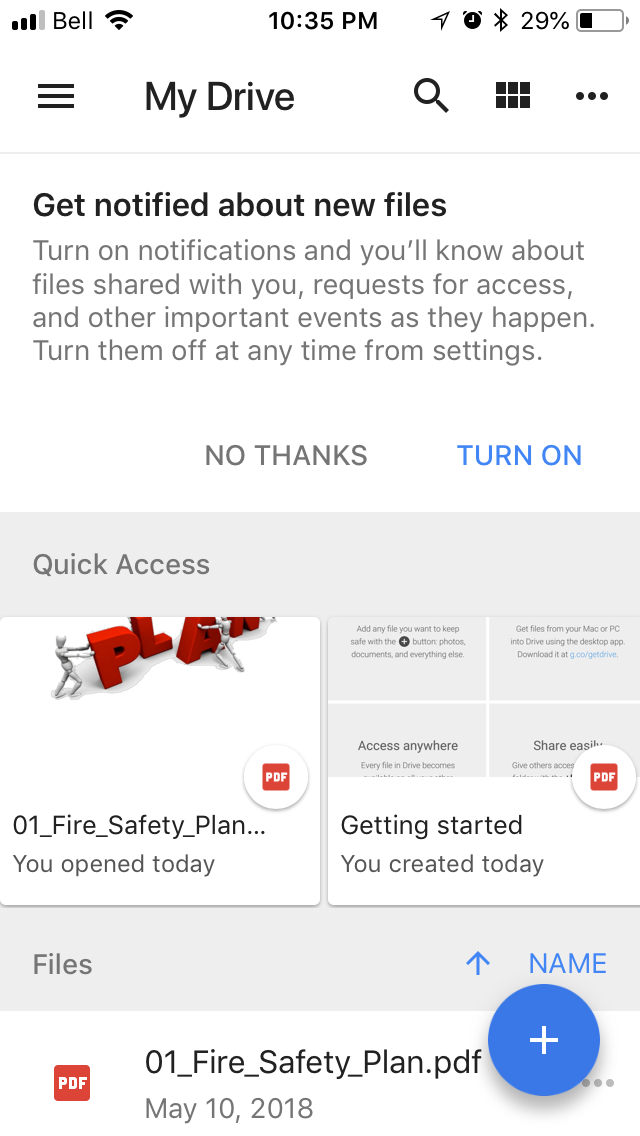Add a new file with plus button
Image resolution: width=640 pixels, height=1136 pixels.
pos(543,1040)
